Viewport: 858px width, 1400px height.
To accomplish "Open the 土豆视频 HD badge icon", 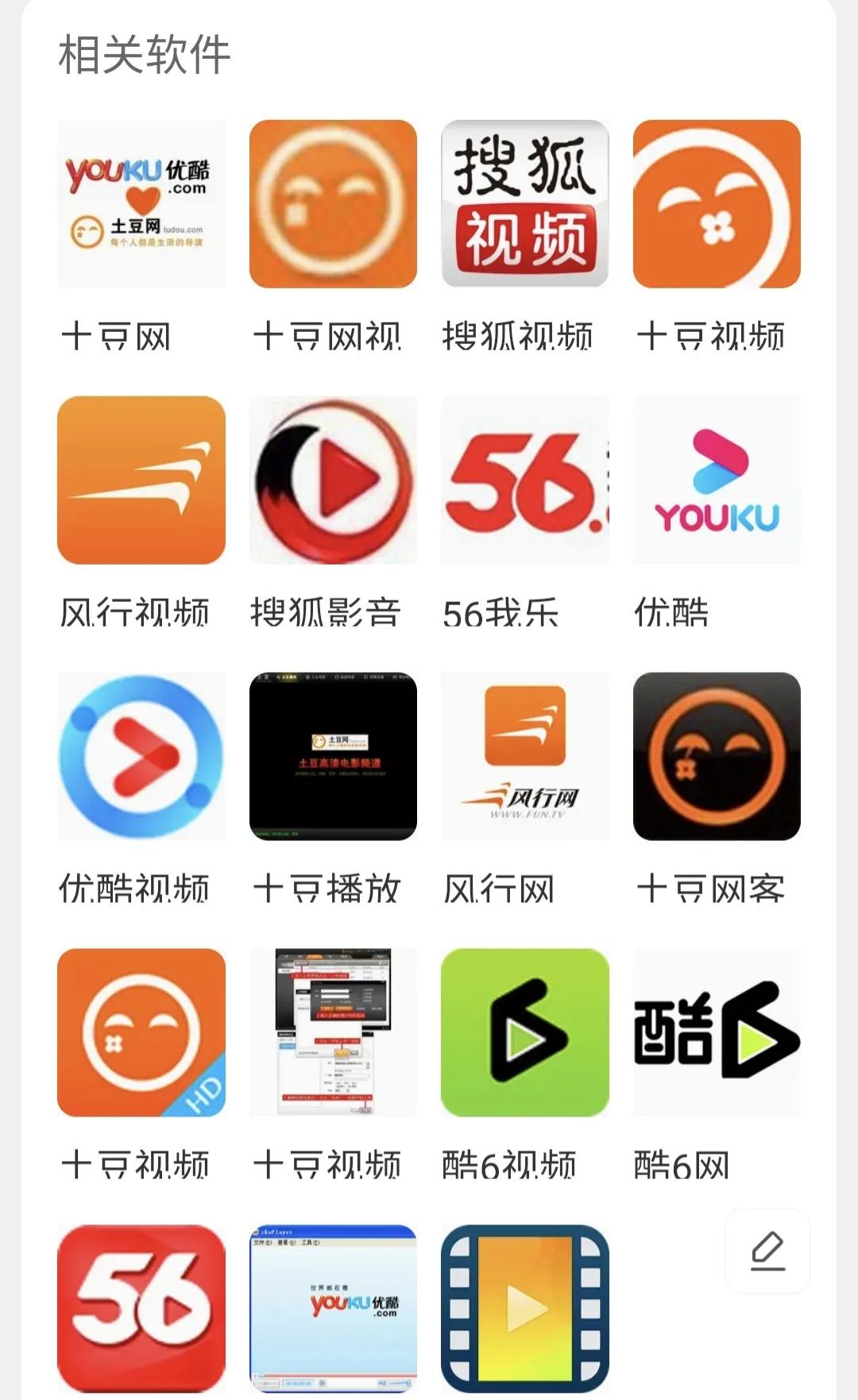I will 140,1032.
